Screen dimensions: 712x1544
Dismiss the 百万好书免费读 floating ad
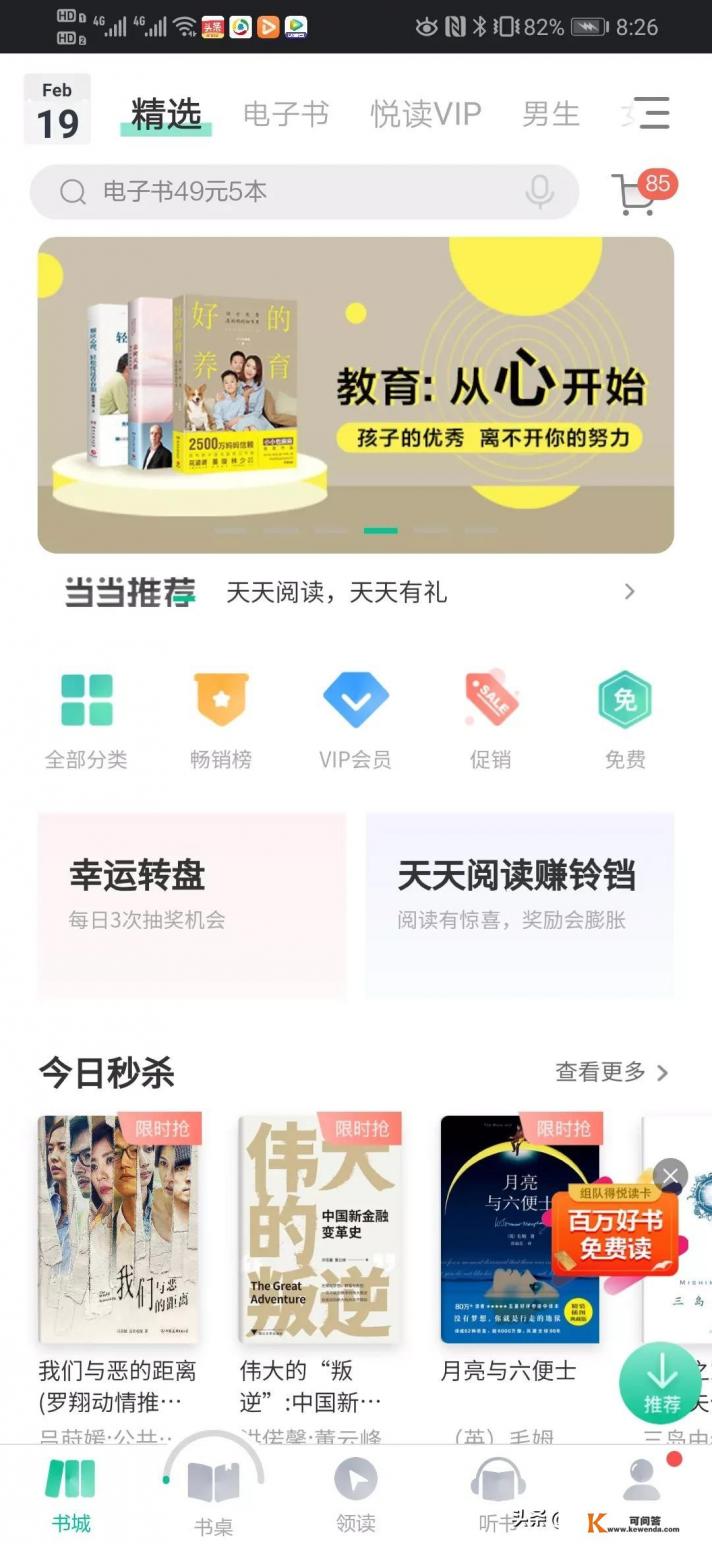670,1175
